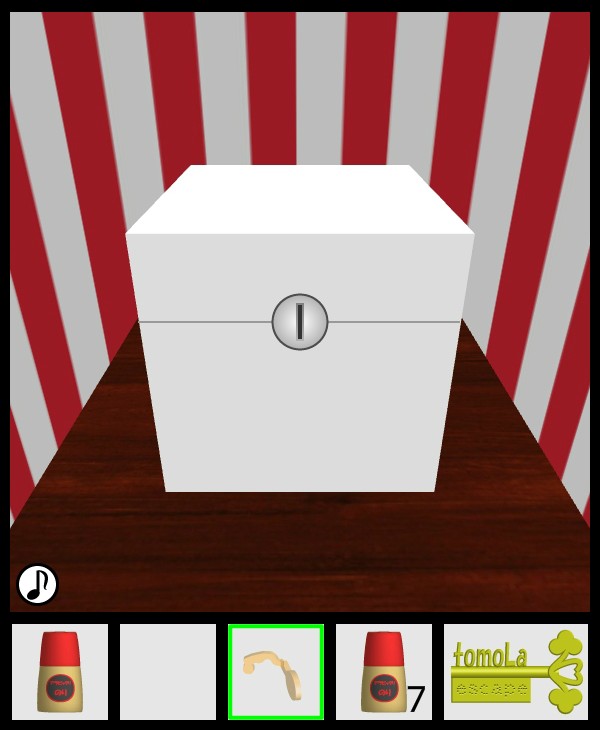Tap the round lock on the white box
The image size is (600, 730).
300,322
